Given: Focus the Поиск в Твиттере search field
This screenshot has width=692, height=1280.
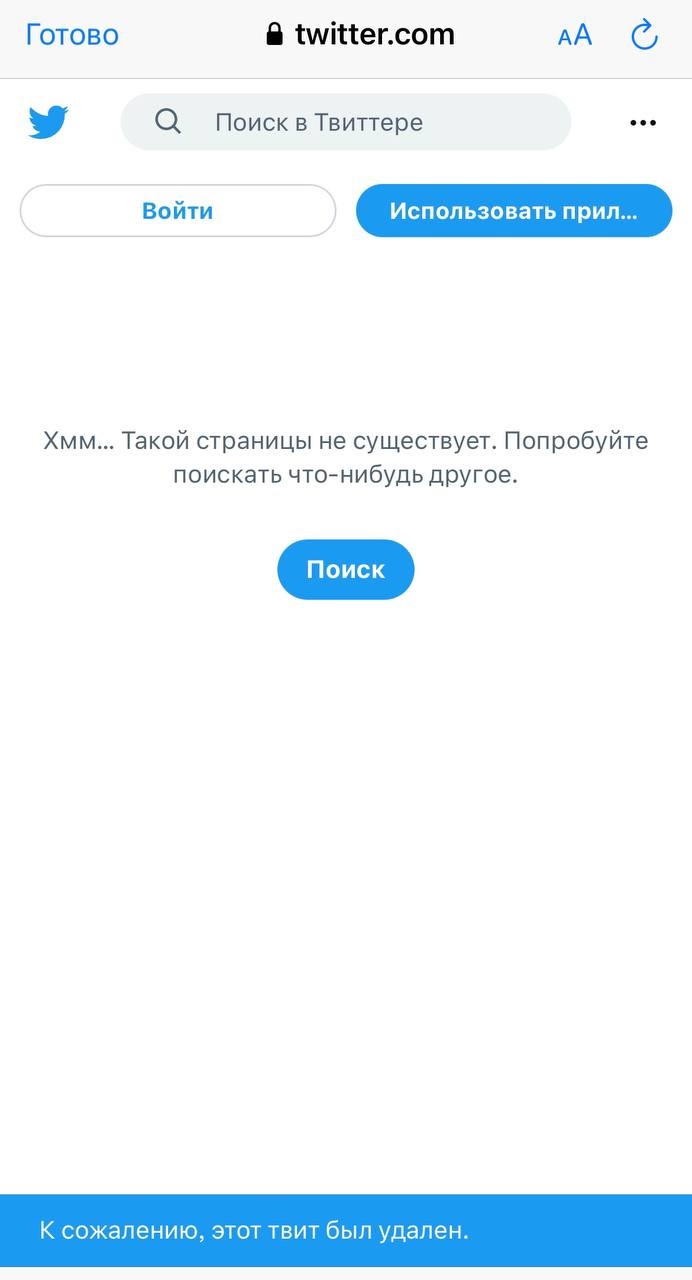Looking at the screenshot, I should (346, 122).
